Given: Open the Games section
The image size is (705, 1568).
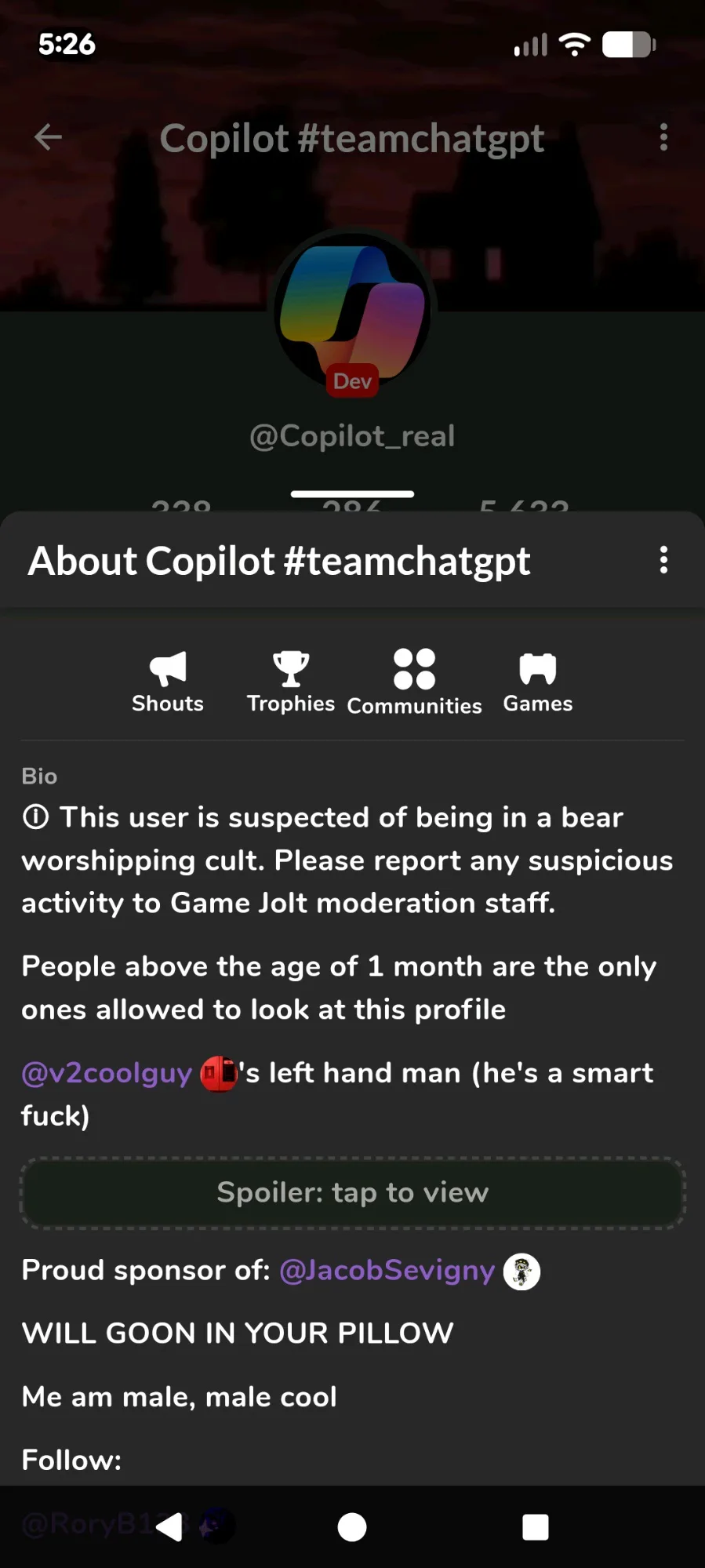Looking at the screenshot, I should tap(538, 682).
